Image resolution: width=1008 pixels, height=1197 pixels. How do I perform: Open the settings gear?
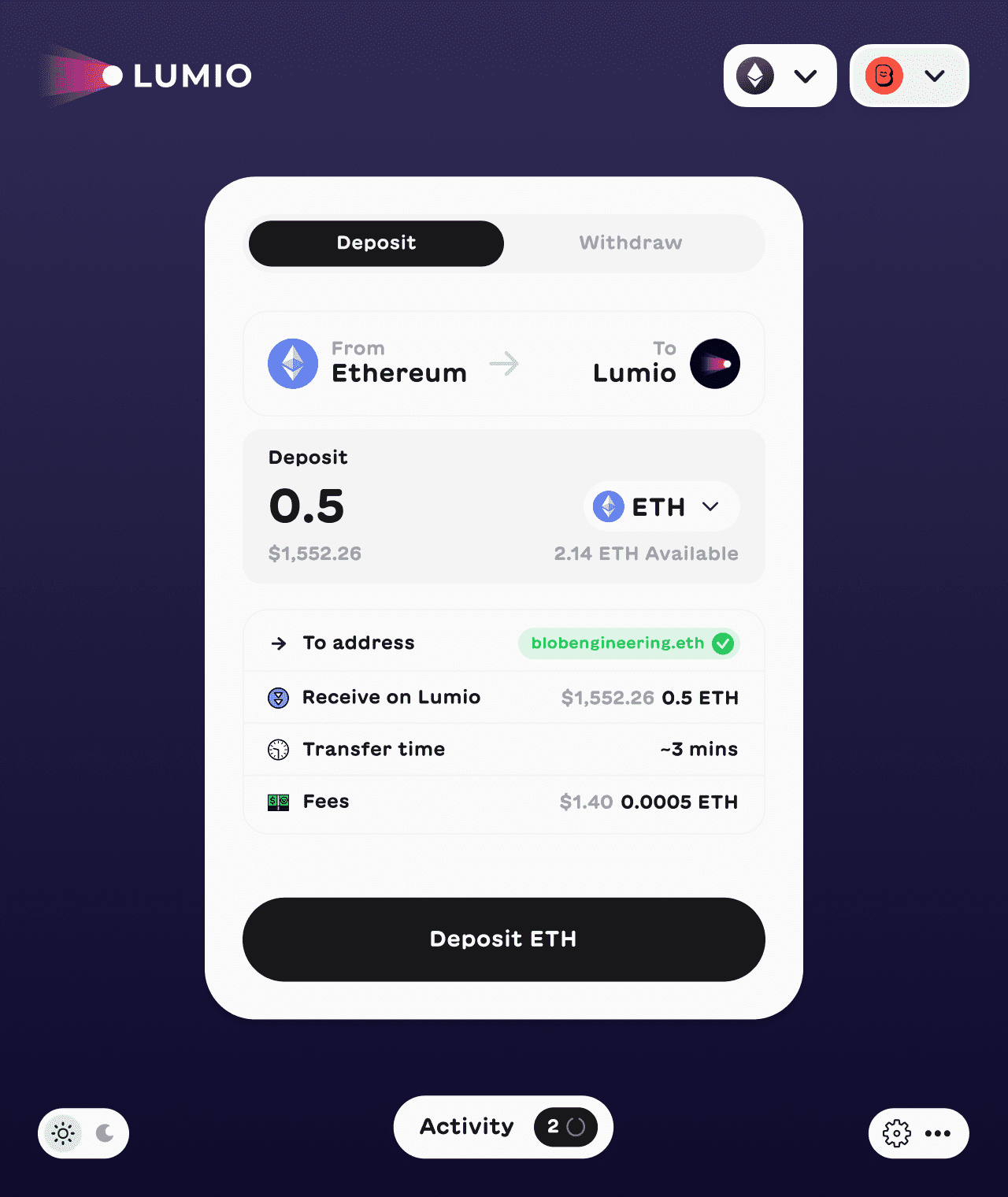point(896,1133)
